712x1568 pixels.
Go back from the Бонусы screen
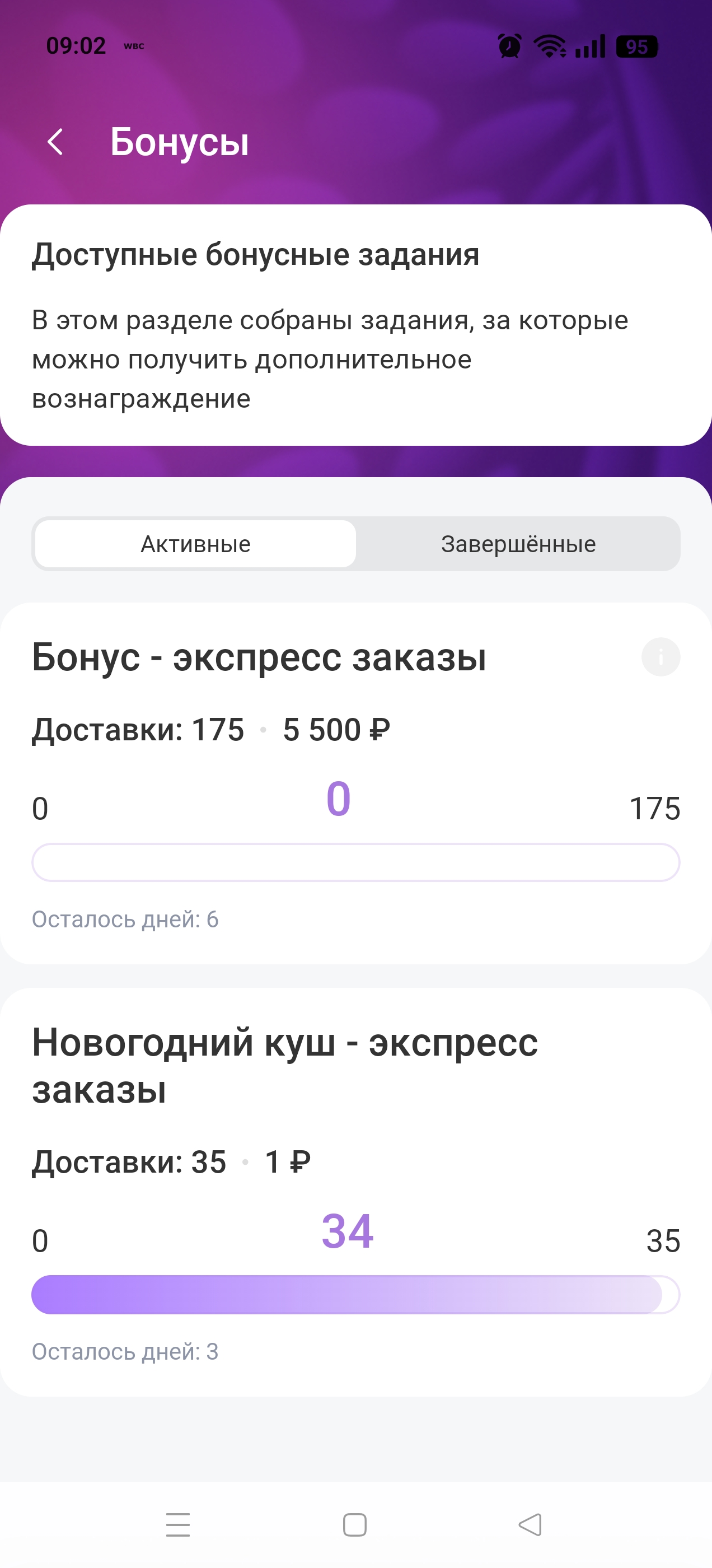(x=55, y=142)
